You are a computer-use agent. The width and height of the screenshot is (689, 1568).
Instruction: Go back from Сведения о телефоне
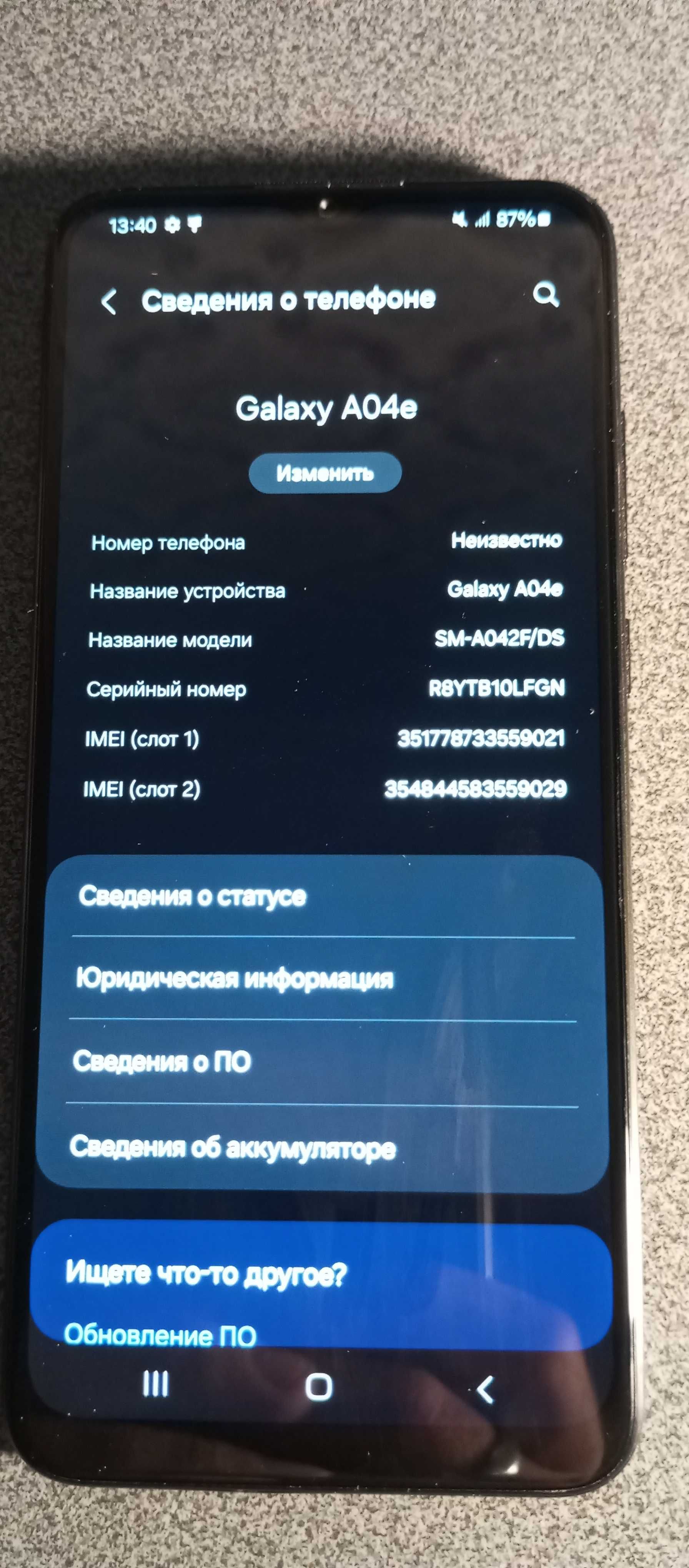coord(109,301)
